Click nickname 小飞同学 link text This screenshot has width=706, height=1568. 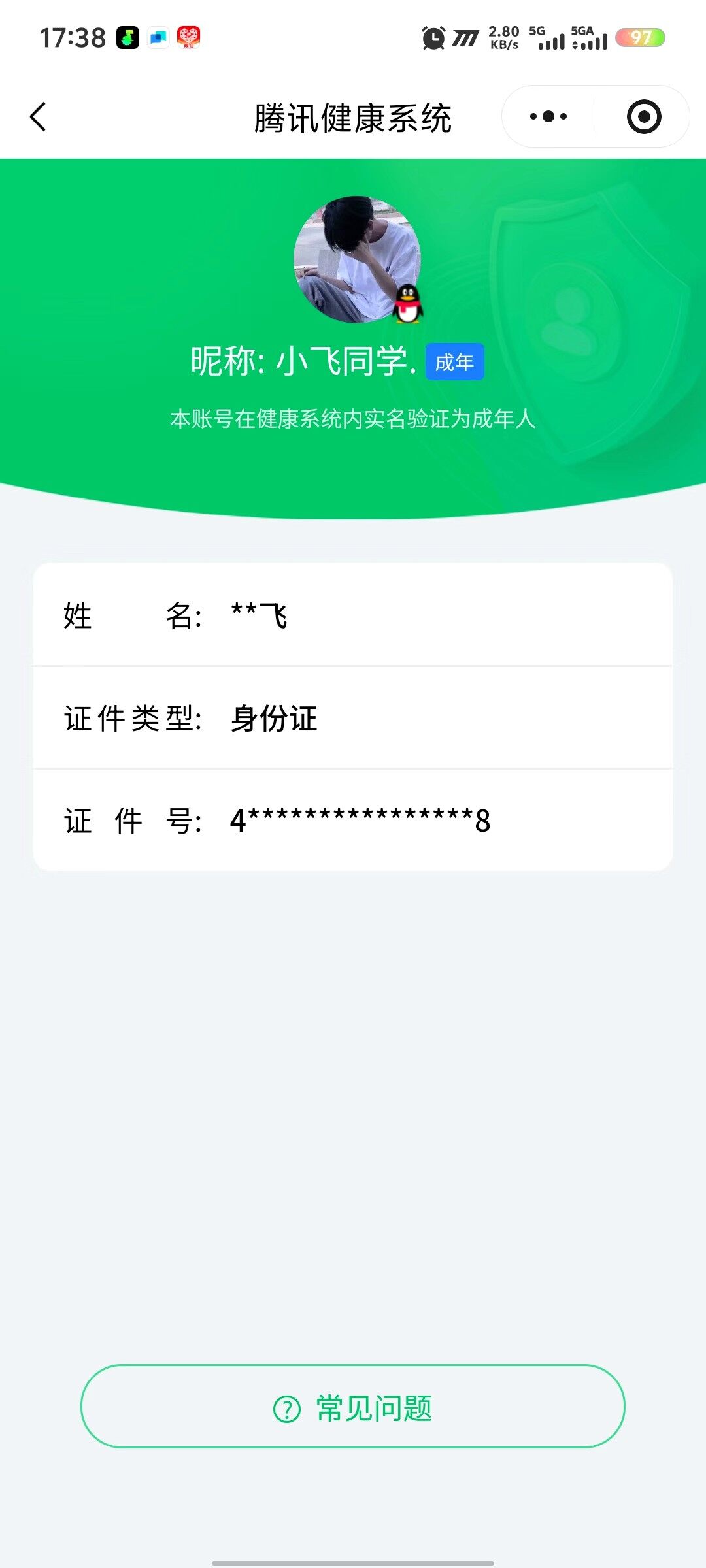[345, 360]
